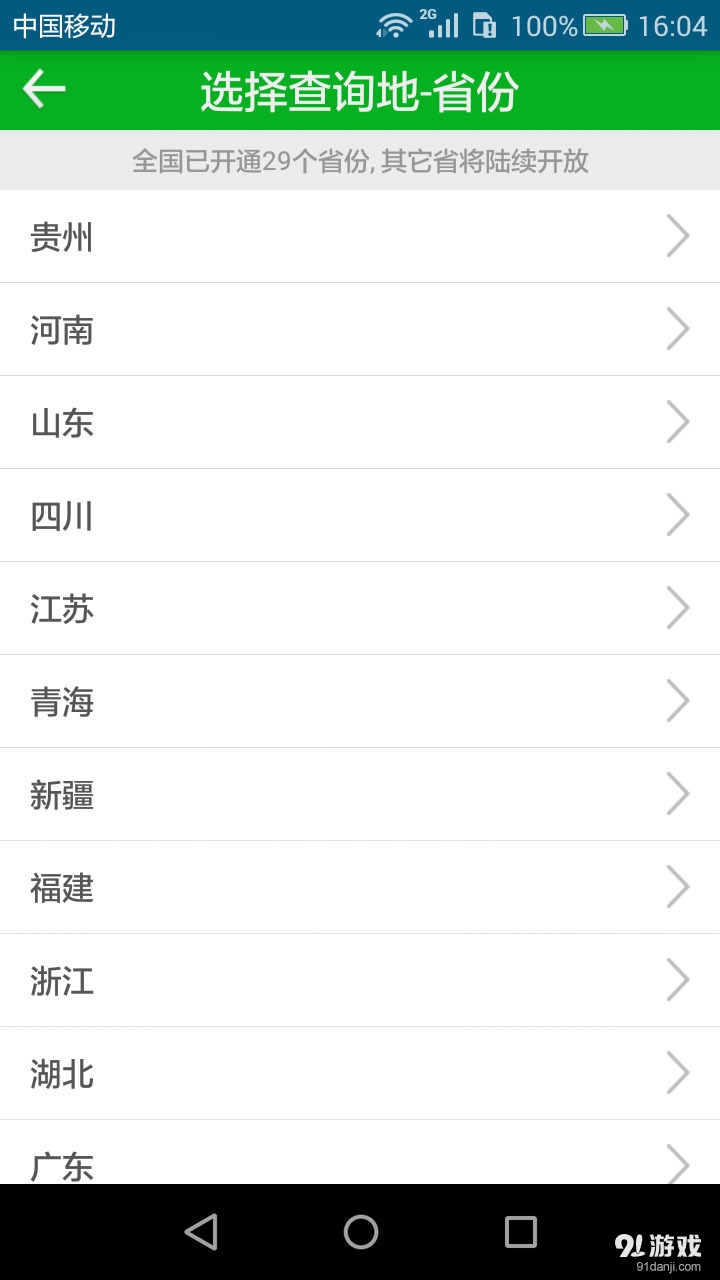Expand the chevron beside 四川
The width and height of the screenshot is (720, 1280).
pos(678,515)
